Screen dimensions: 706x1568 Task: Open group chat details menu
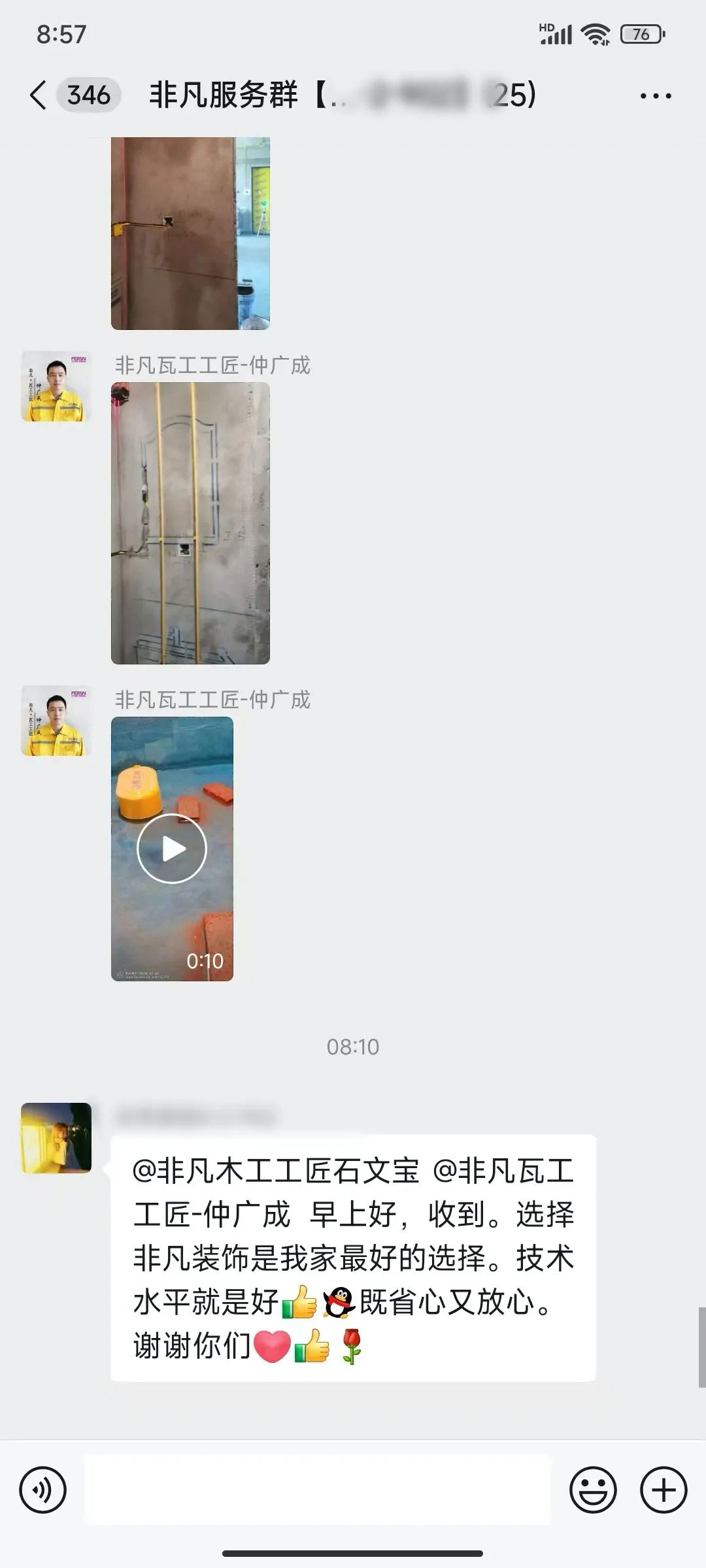pyautogui.click(x=655, y=96)
